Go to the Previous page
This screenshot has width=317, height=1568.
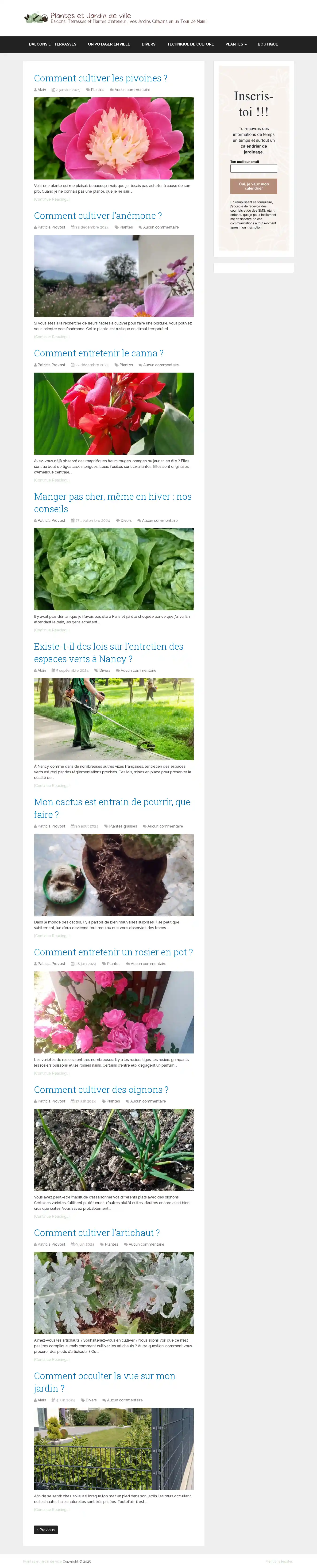pyautogui.click(x=46, y=1530)
